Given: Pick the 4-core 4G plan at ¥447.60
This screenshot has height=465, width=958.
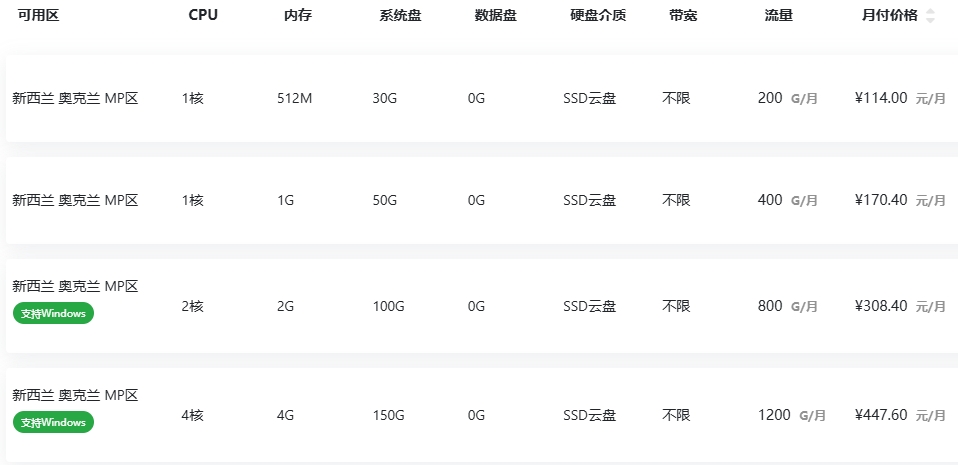Looking at the screenshot, I should (x=480, y=415).
